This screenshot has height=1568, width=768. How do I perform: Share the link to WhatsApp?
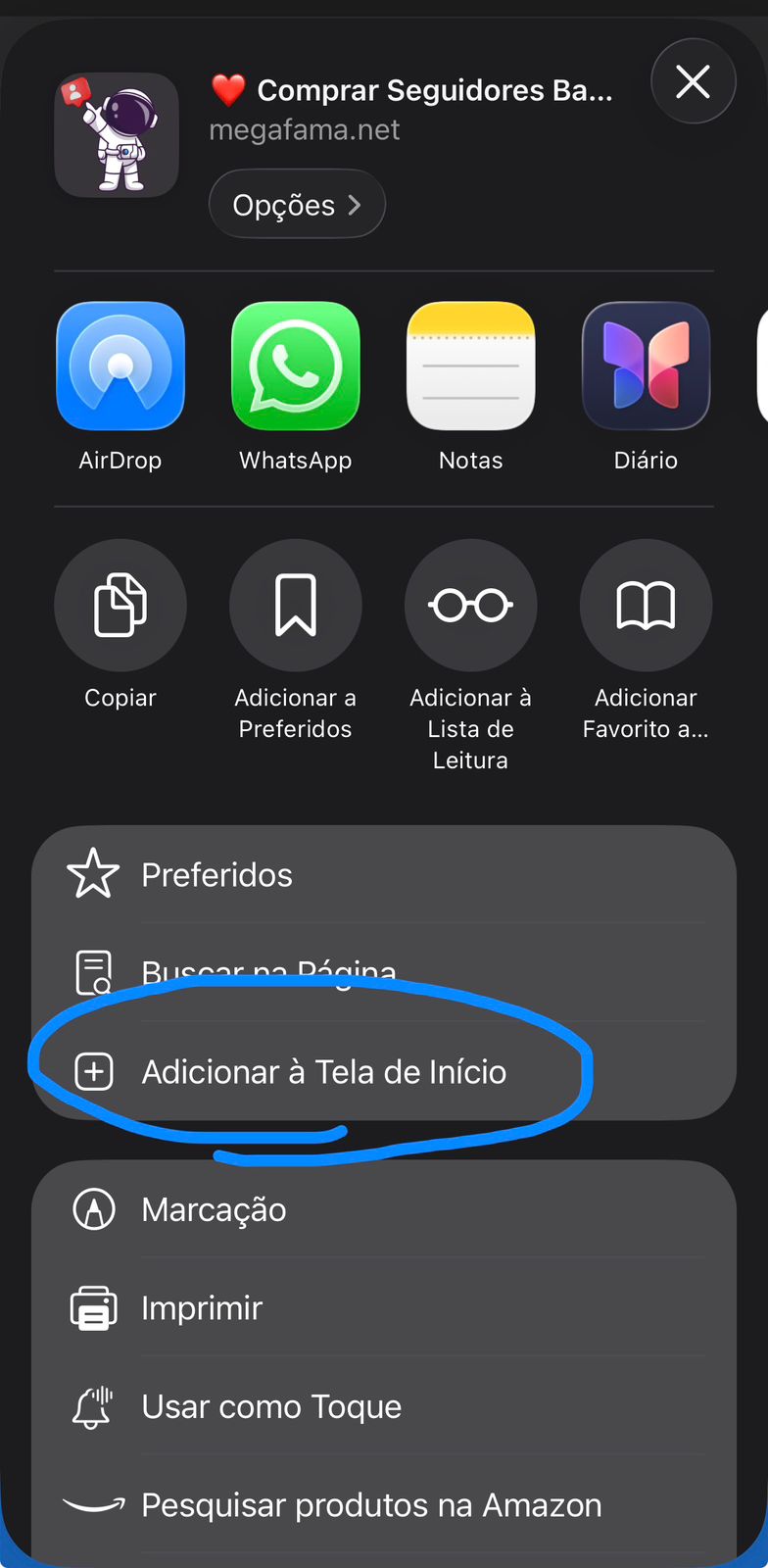296,367
